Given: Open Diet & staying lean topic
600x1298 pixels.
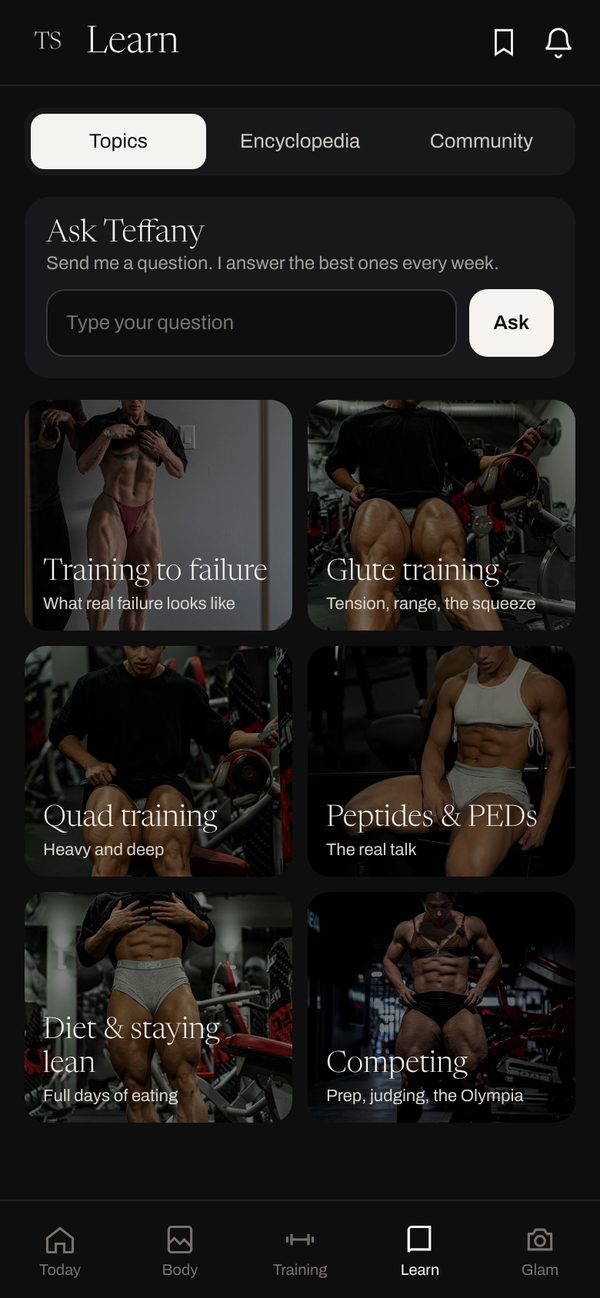Looking at the screenshot, I should tap(159, 1007).
